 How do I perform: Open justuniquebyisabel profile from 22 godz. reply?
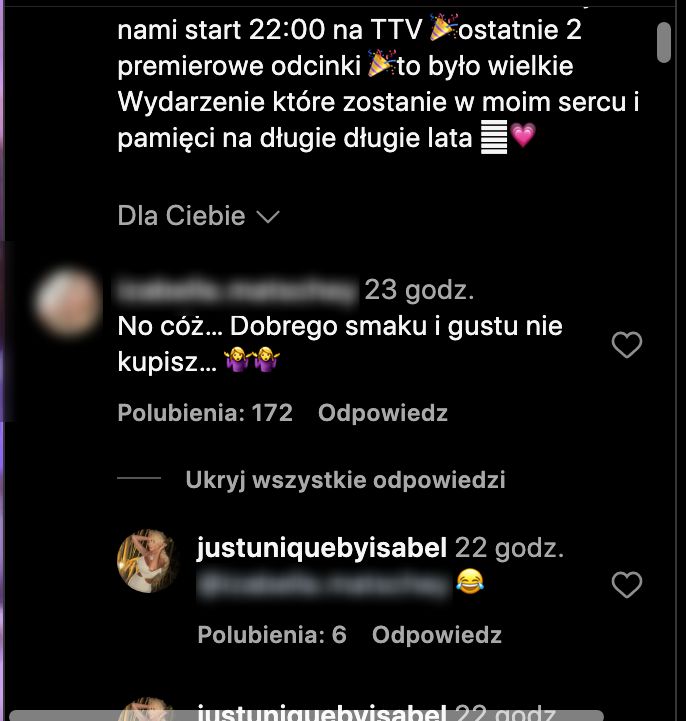[x=321, y=548]
